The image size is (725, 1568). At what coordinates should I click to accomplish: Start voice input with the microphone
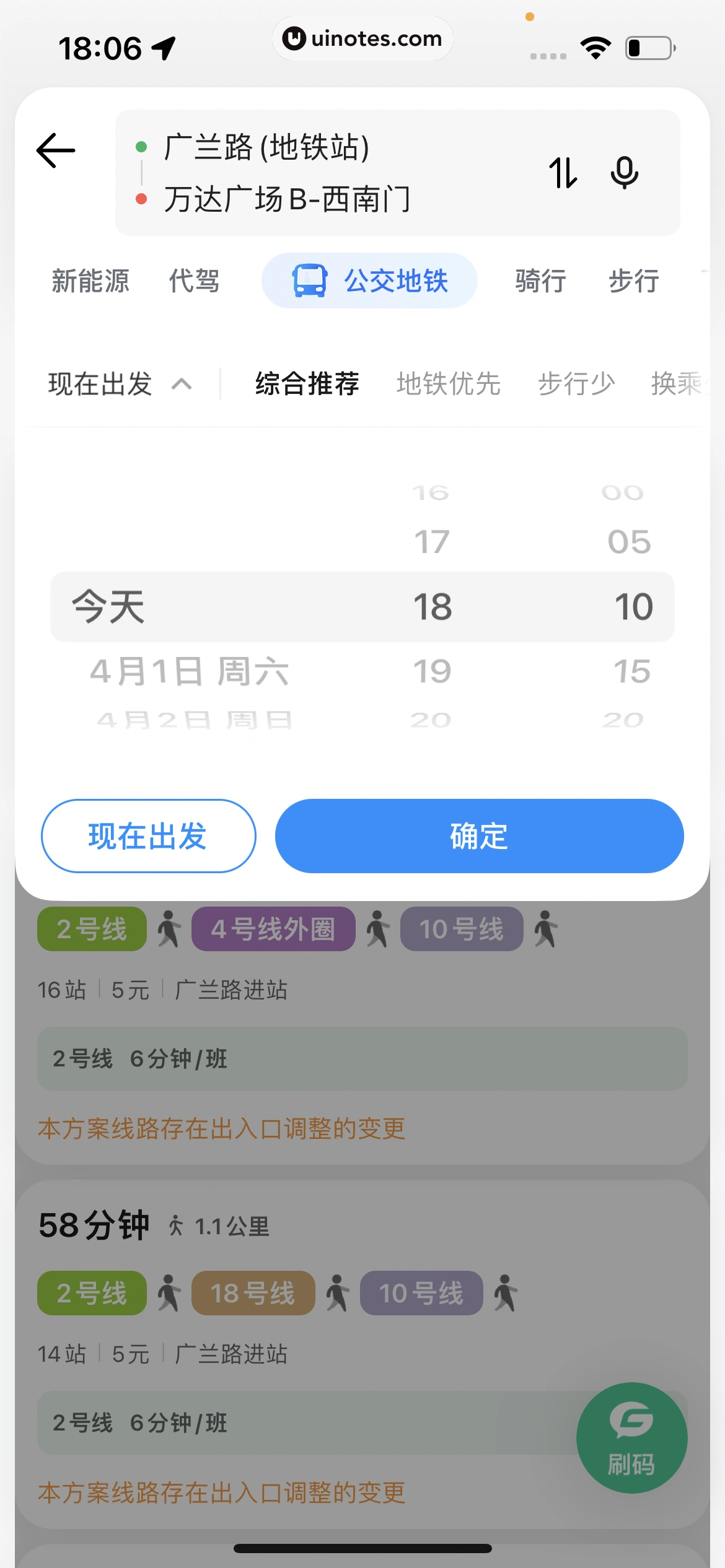(624, 173)
